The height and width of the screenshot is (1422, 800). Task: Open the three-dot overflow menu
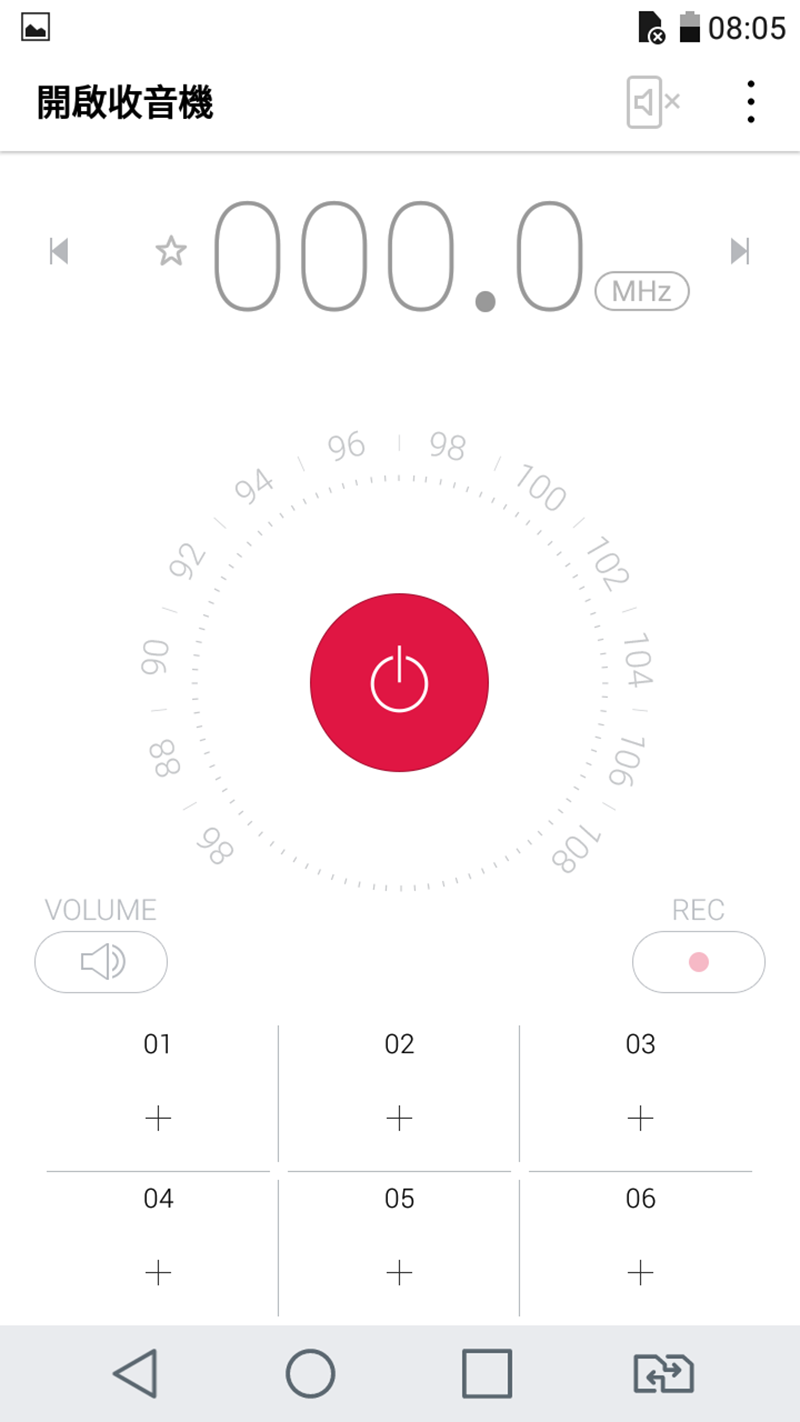[751, 102]
